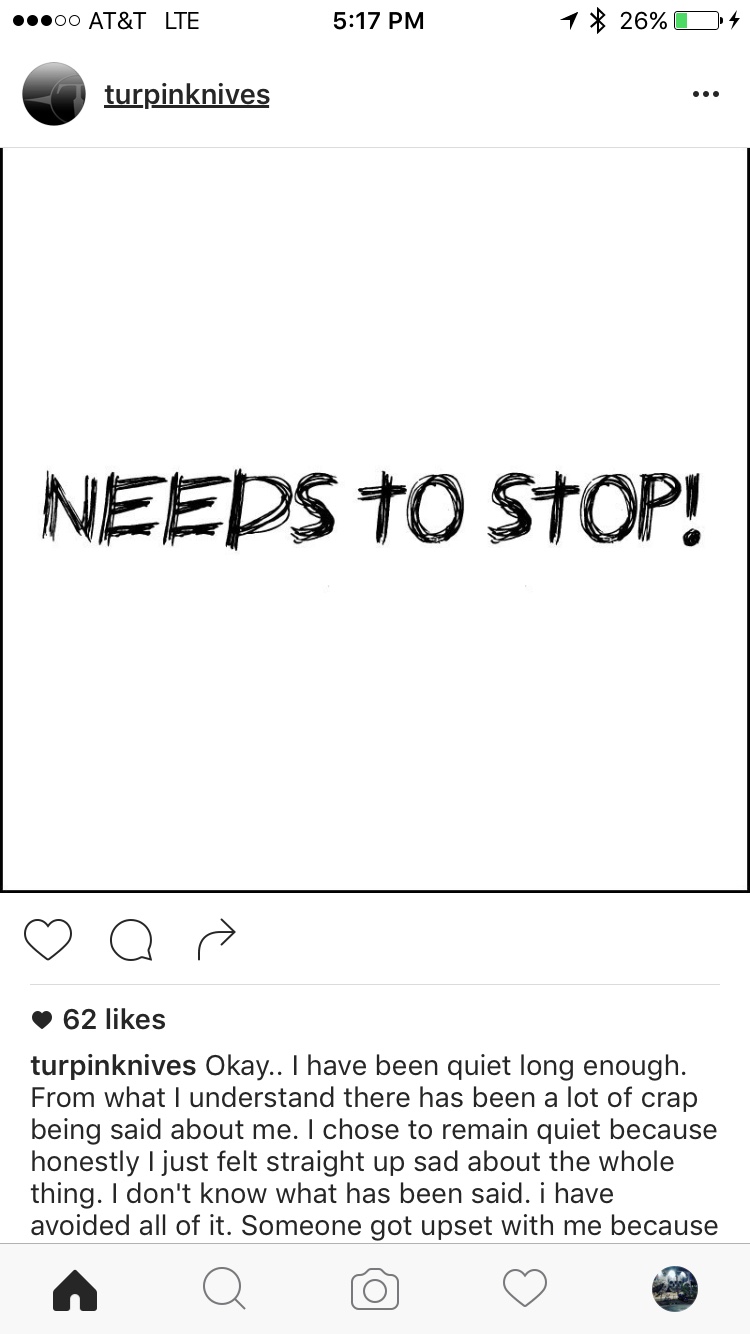The width and height of the screenshot is (750, 1334).
Task: Share the post with the arrow icon
Action: (x=216, y=938)
